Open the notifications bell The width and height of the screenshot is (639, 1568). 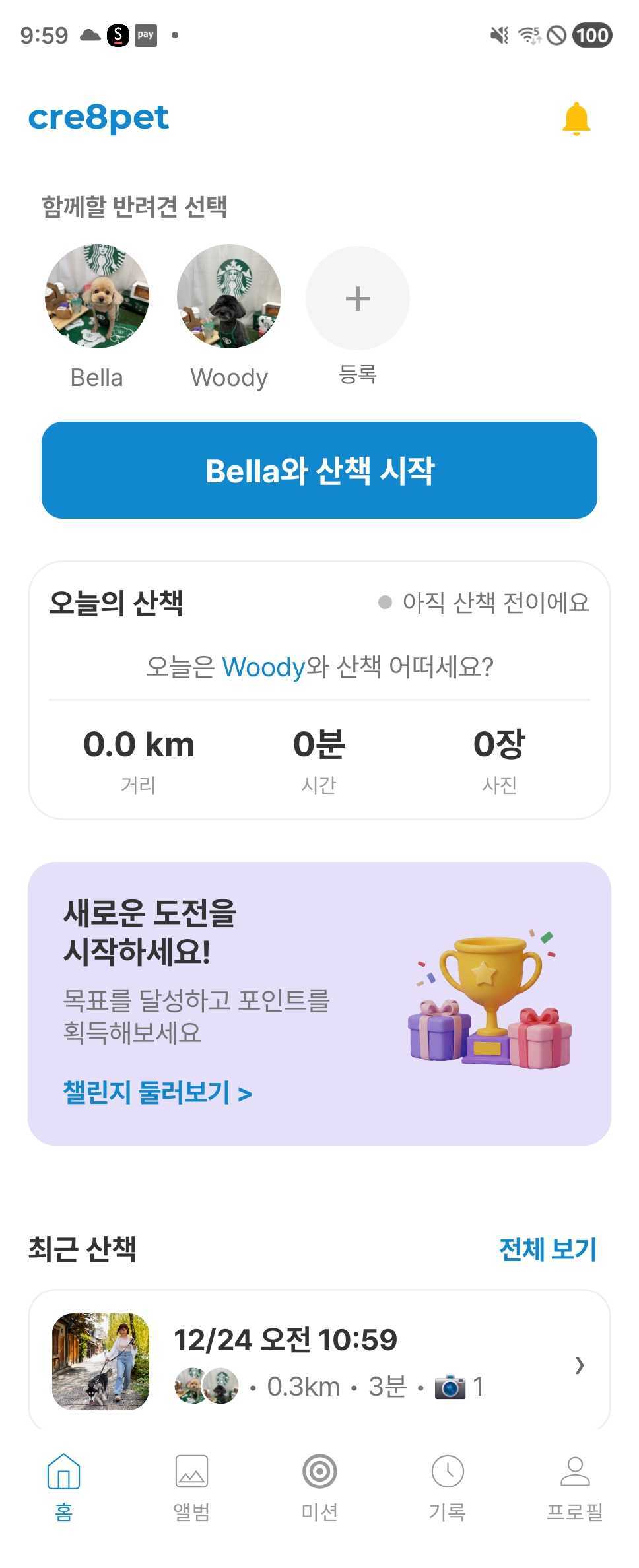pyautogui.click(x=576, y=119)
